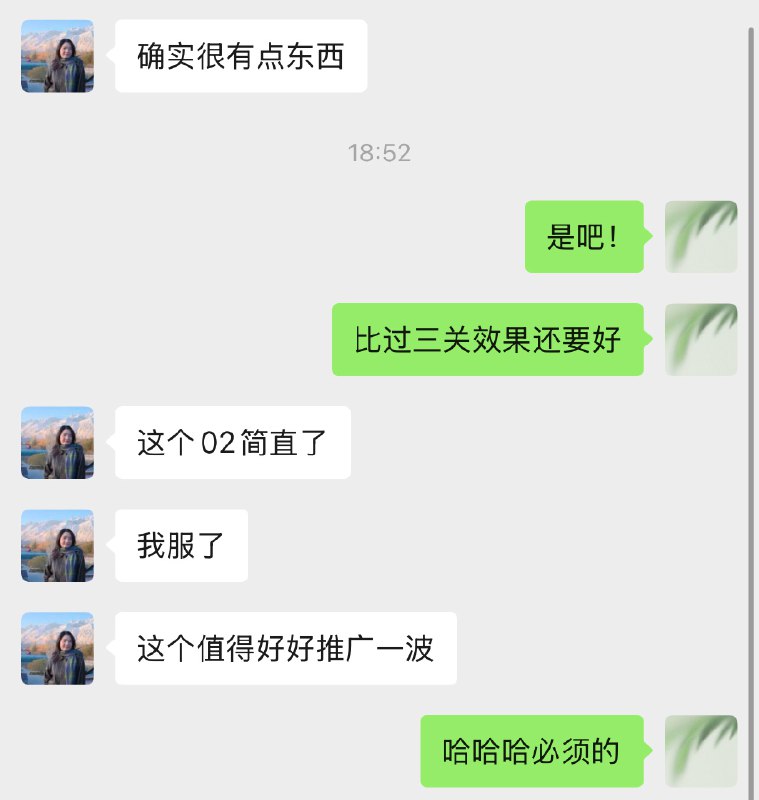Click the exclamation mark in '是吧！'
759x800 pixels.
click(x=614, y=236)
